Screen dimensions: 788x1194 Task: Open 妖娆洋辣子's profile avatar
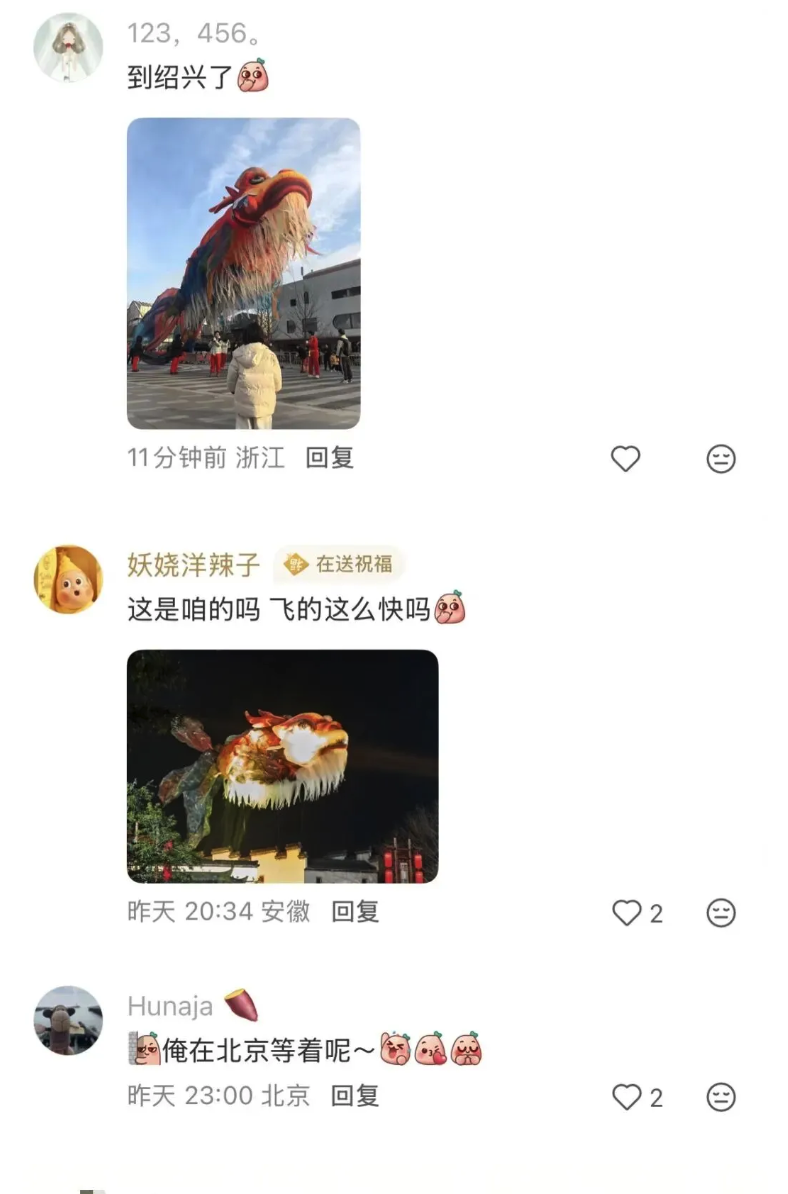point(68,579)
